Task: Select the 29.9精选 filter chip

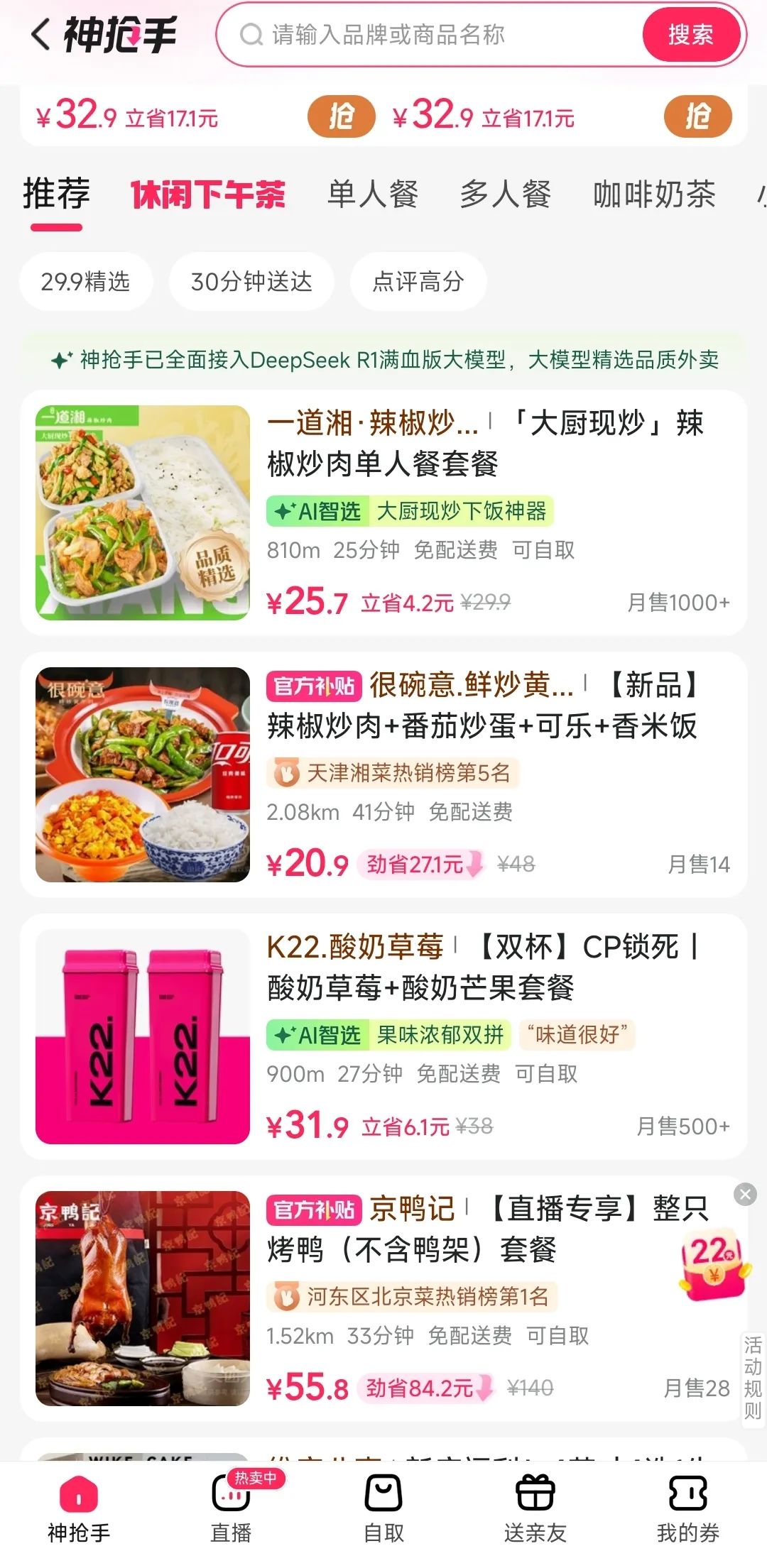Action: (x=86, y=282)
